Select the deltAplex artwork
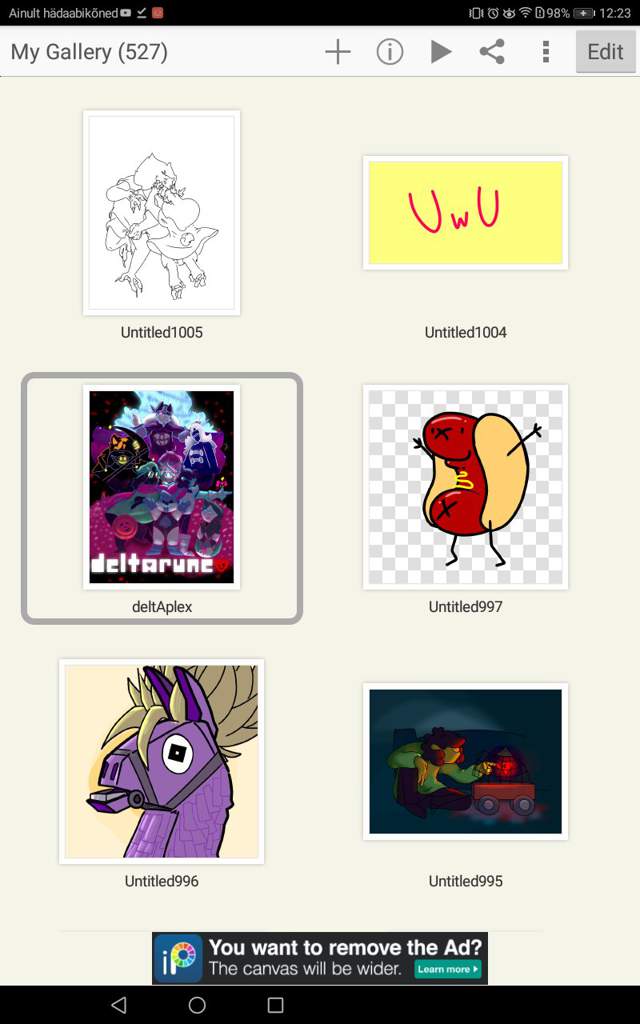The image size is (640, 1024). click(x=161, y=487)
